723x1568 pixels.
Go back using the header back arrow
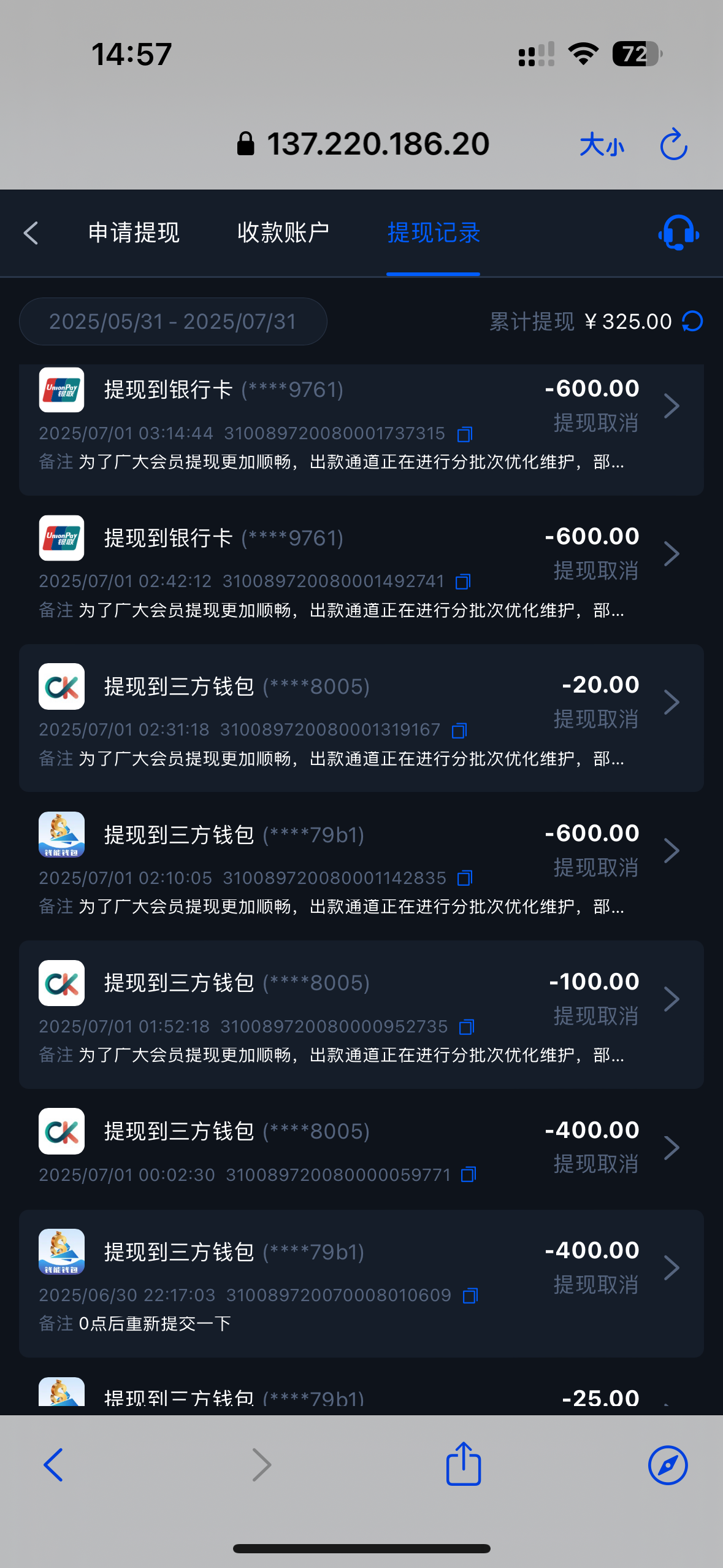tap(31, 233)
